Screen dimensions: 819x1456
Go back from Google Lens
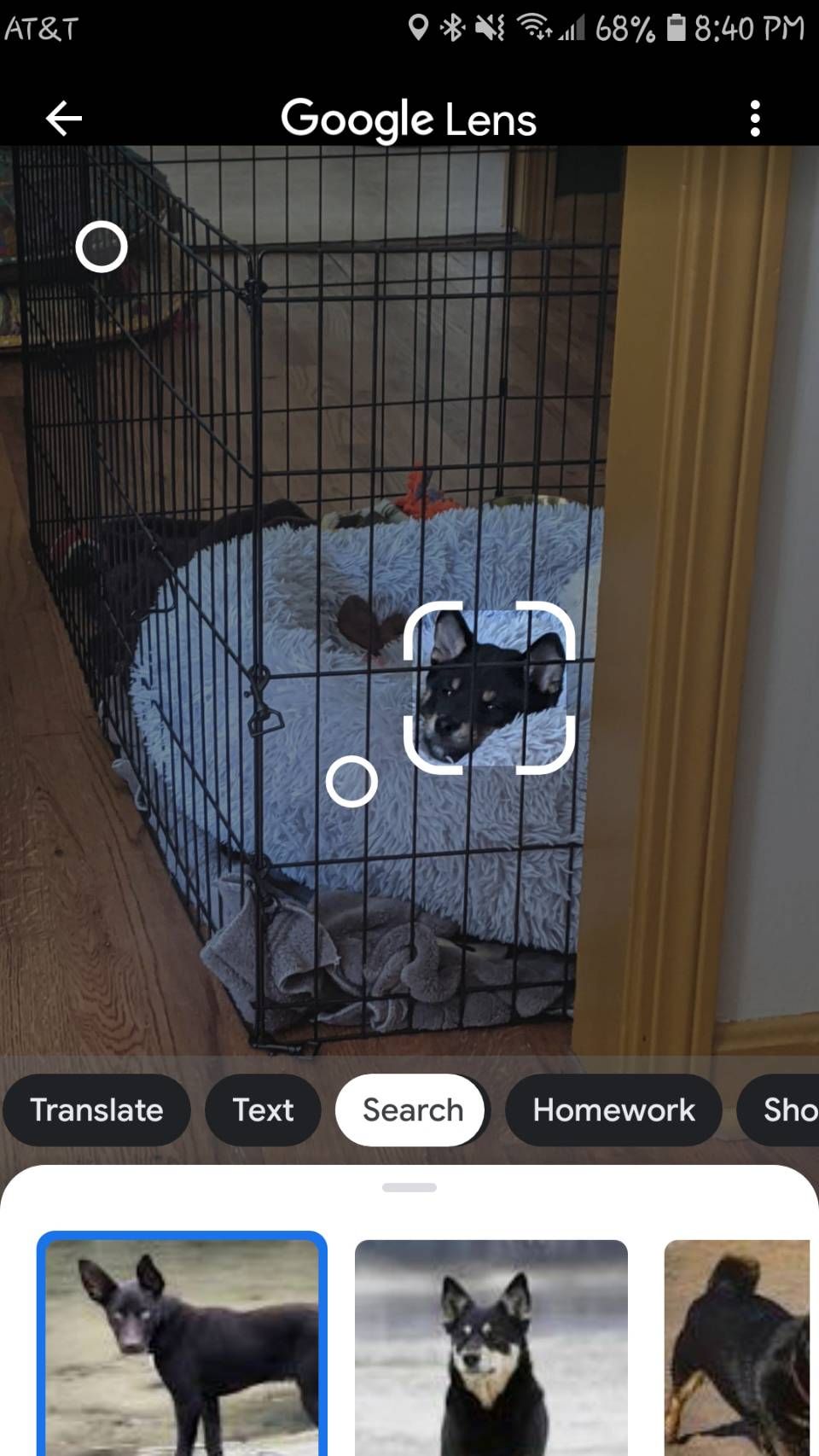tap(64, 119)
